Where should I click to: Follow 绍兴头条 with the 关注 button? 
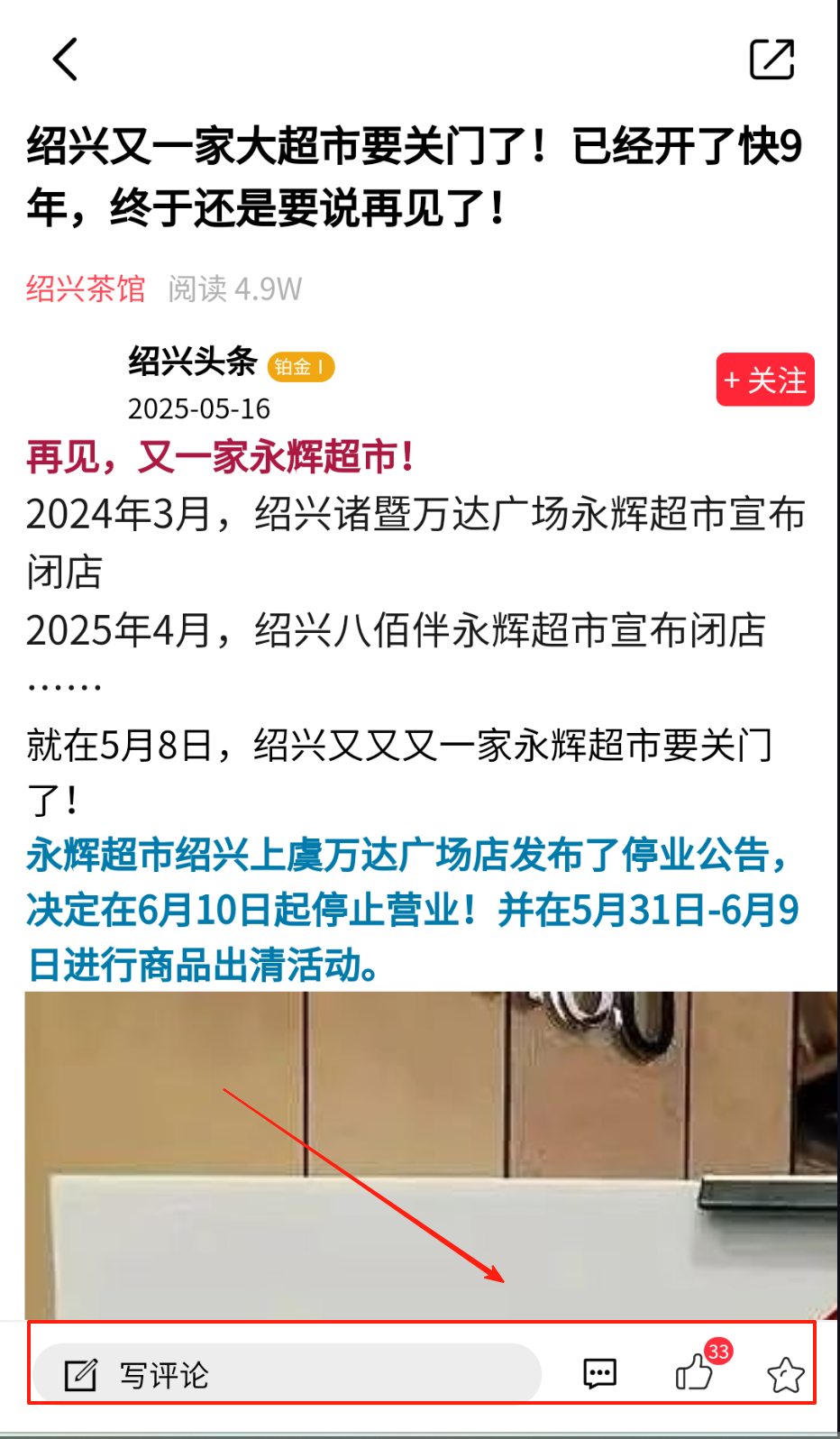click(765, 380)
